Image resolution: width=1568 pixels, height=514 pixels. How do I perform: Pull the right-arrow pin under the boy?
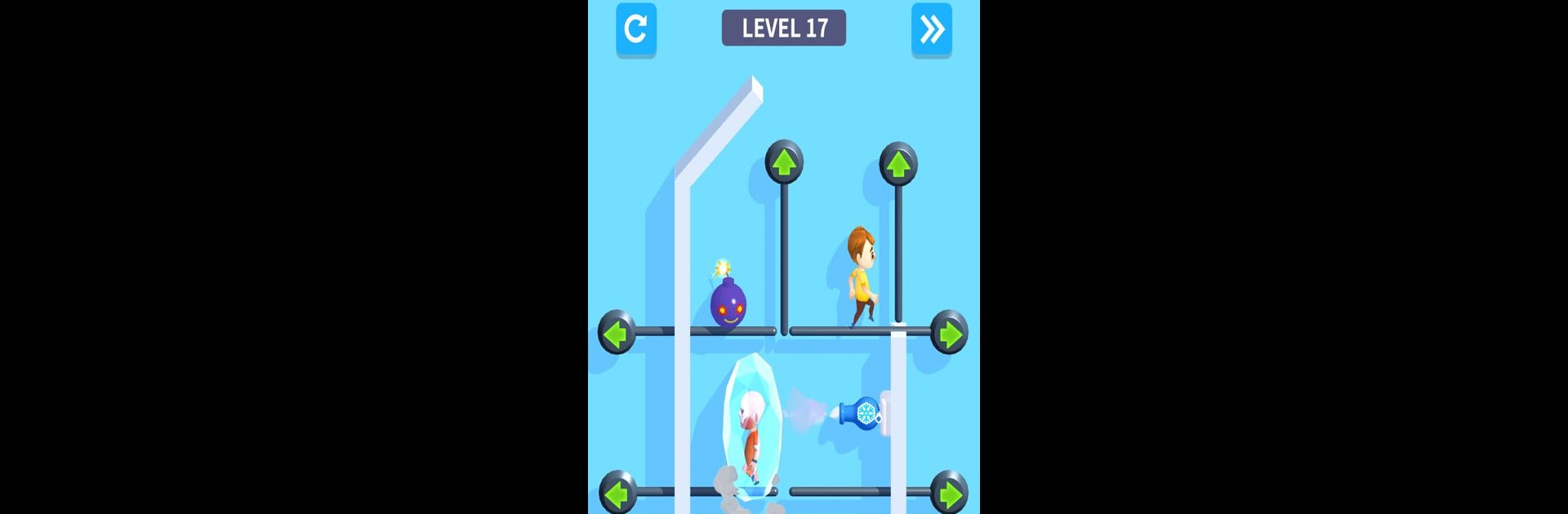click(949, 333)
